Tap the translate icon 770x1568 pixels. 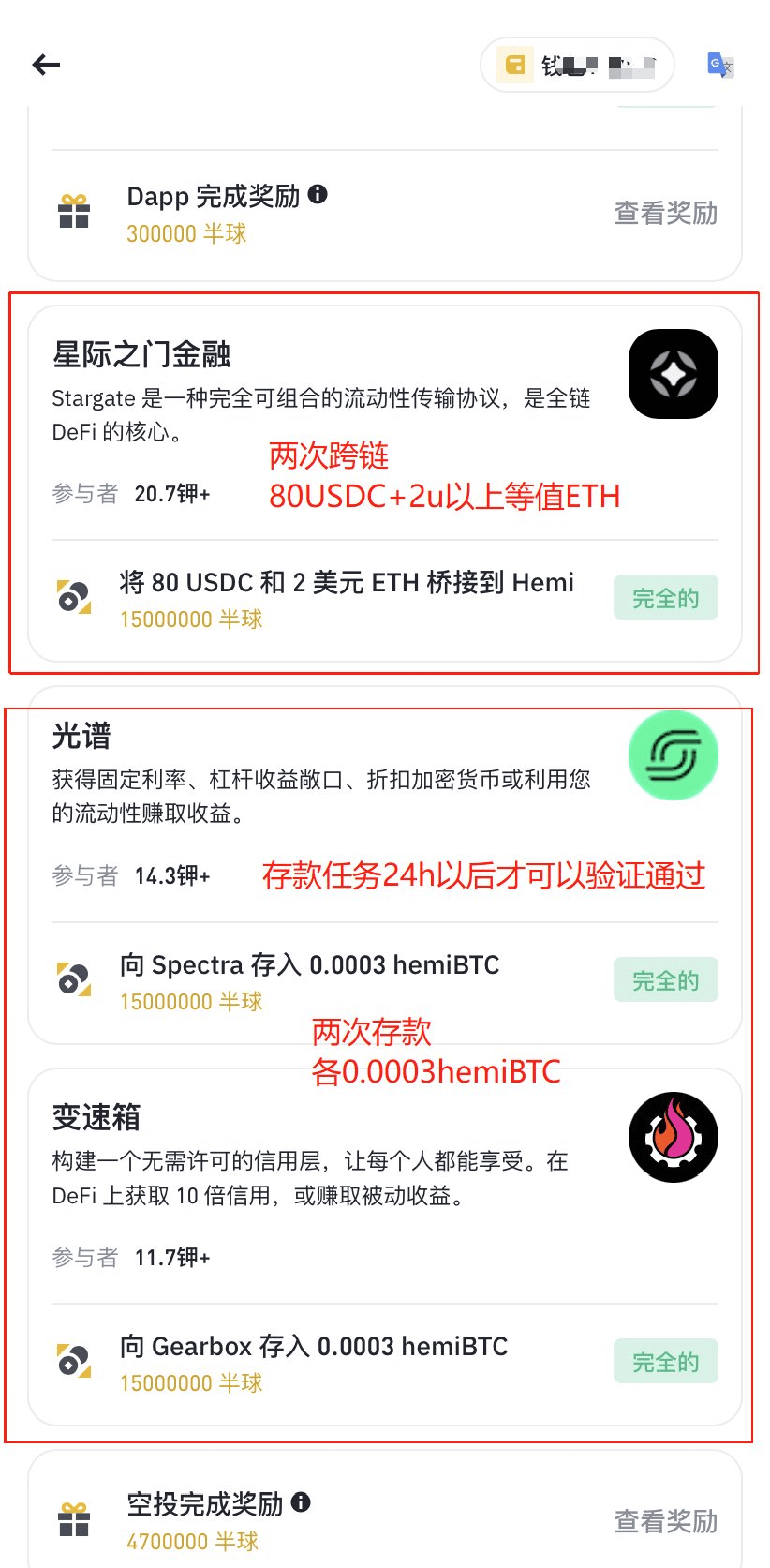pyautogui.click(x=719, y=65)
